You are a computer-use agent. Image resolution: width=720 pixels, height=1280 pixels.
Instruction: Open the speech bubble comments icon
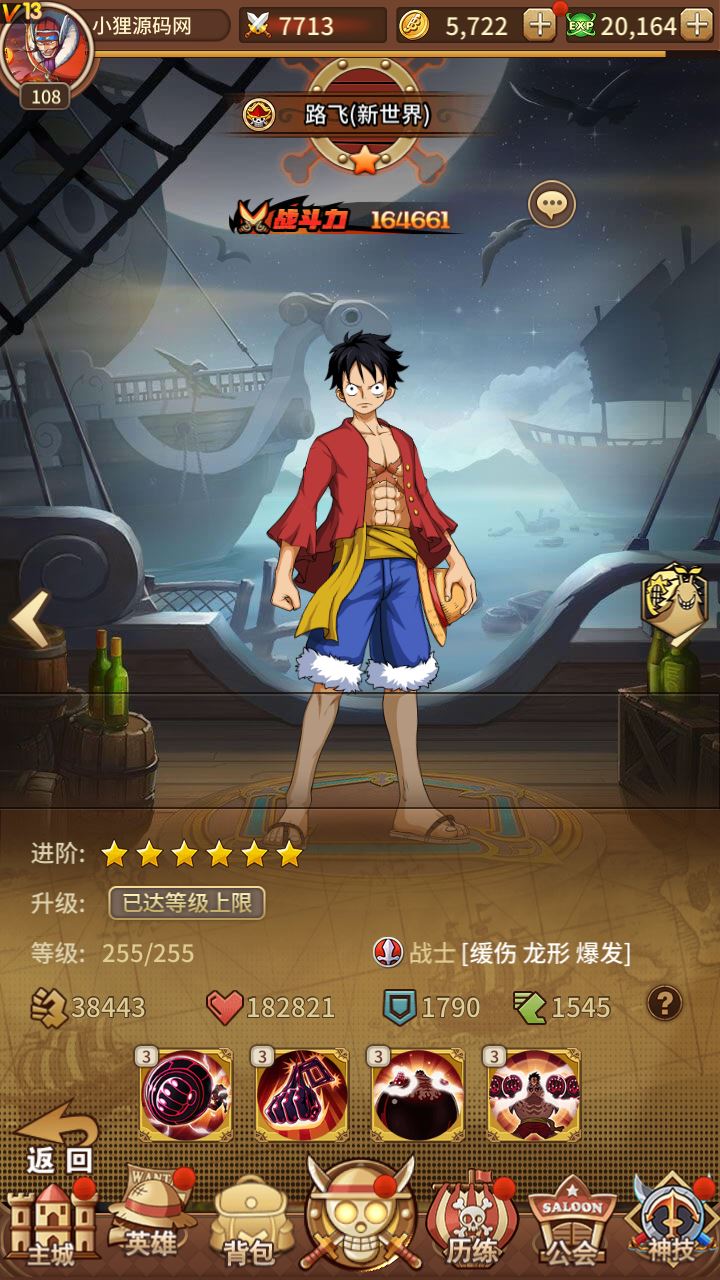[x=551, y=205]
